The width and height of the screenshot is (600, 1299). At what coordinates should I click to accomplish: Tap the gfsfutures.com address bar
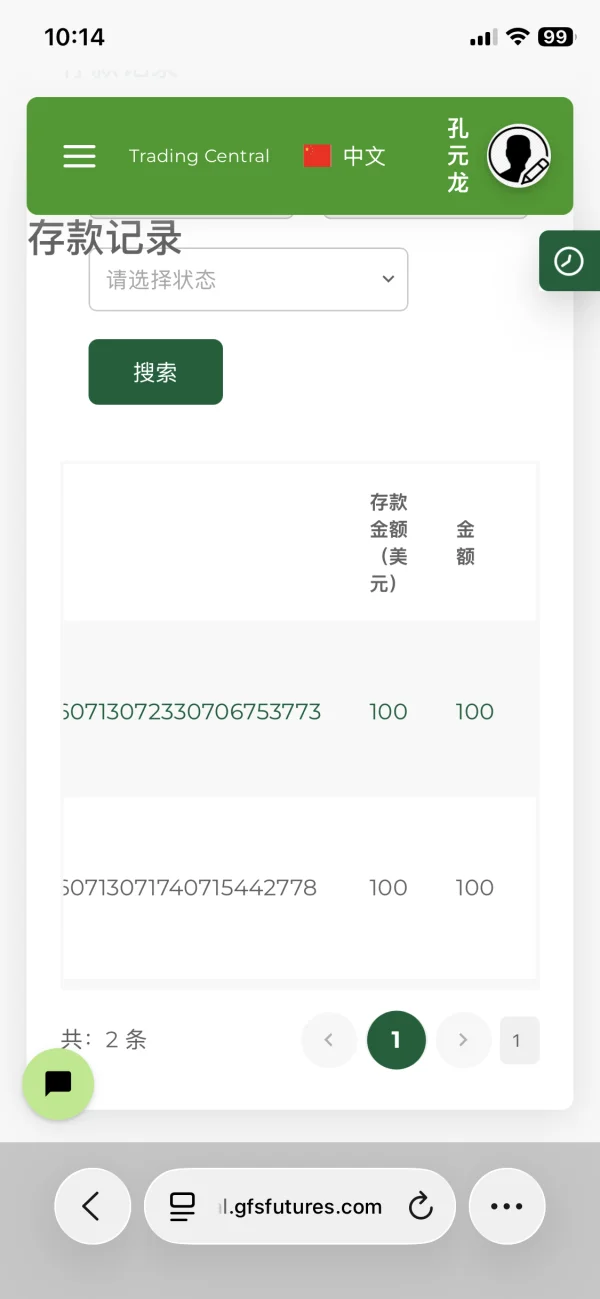(300, 1206)
